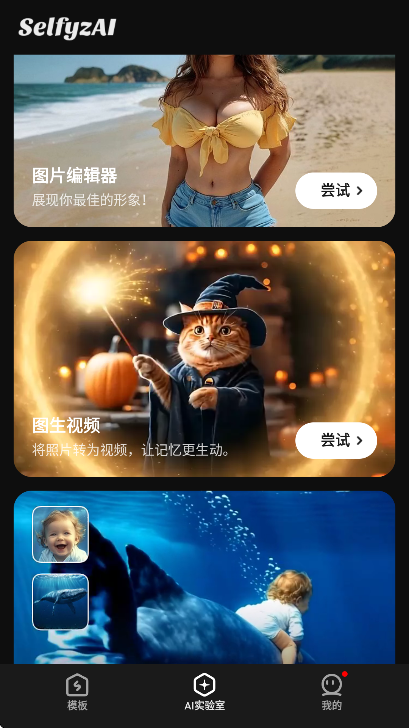409x728 pixels.
Task: Open the underwater whale and baby card
Action: pyautogui.click(x=204, y=577)
